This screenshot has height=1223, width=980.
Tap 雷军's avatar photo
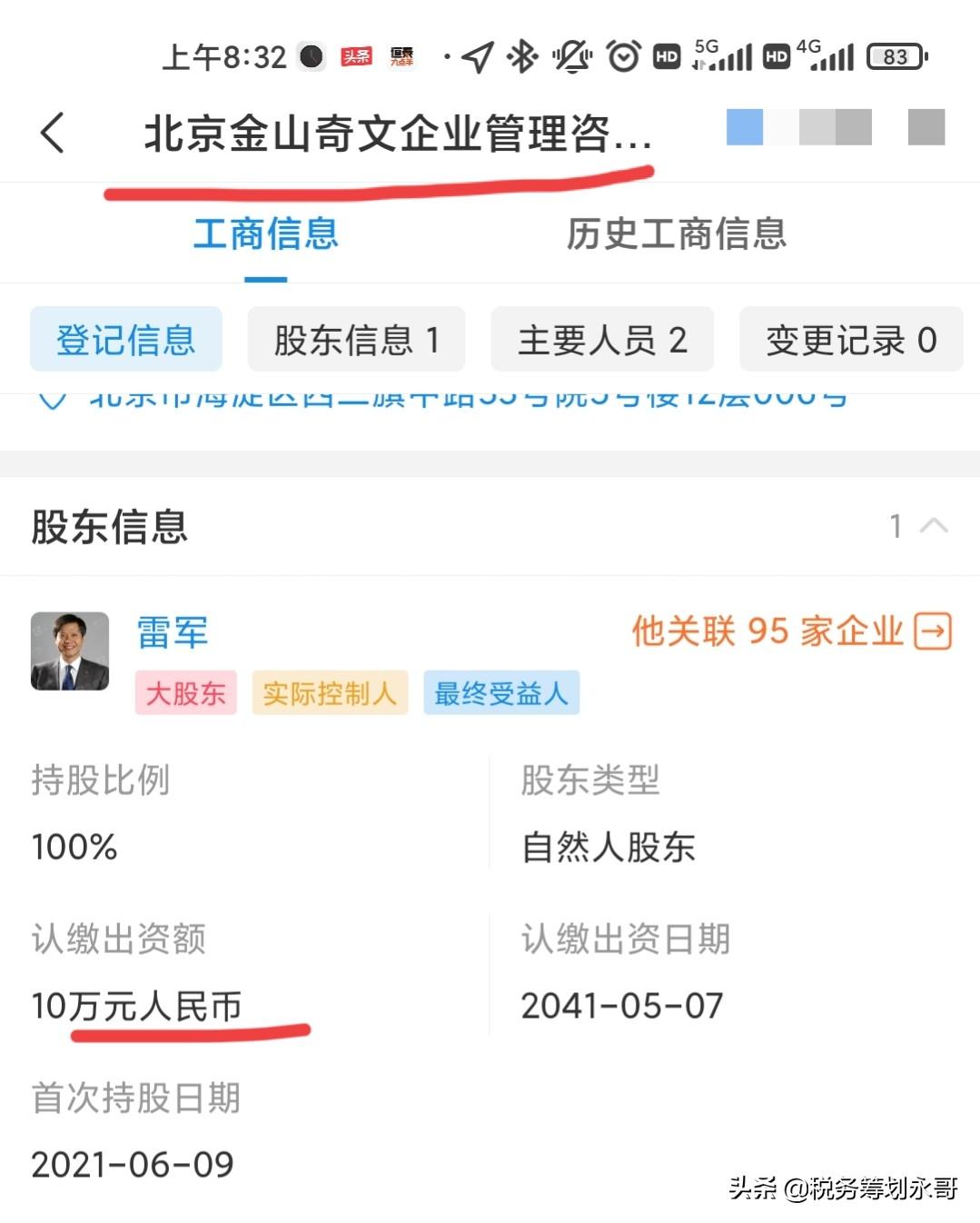coord(70,651)
